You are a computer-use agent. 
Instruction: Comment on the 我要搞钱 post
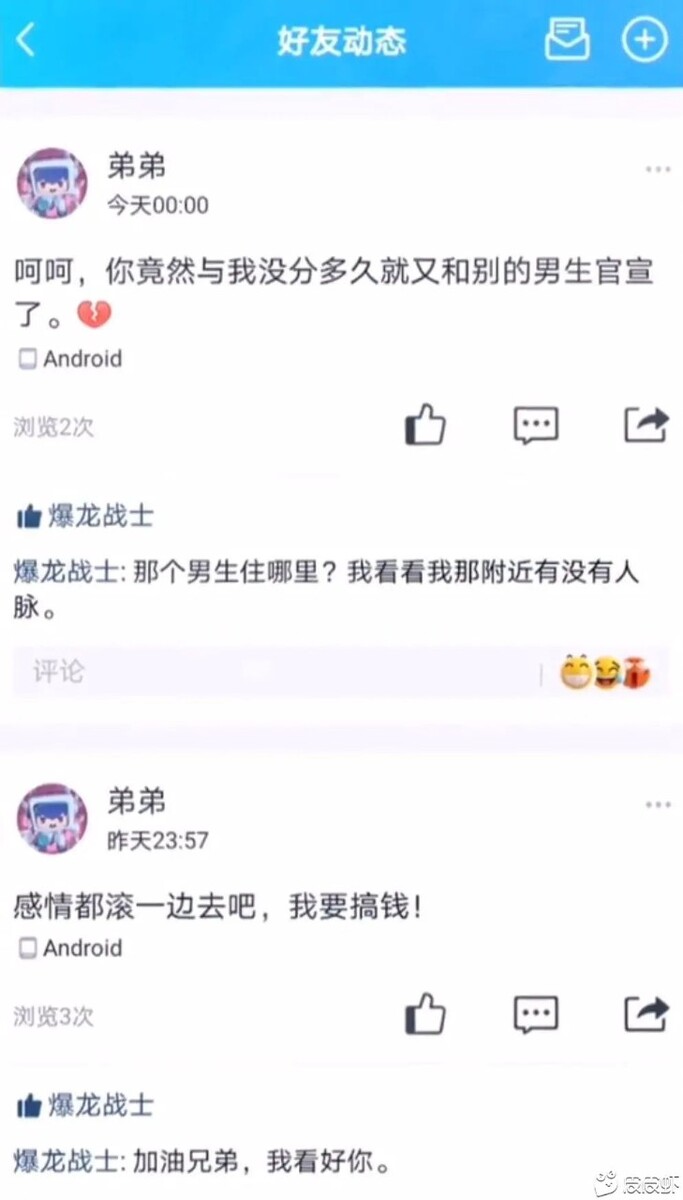536,1015
